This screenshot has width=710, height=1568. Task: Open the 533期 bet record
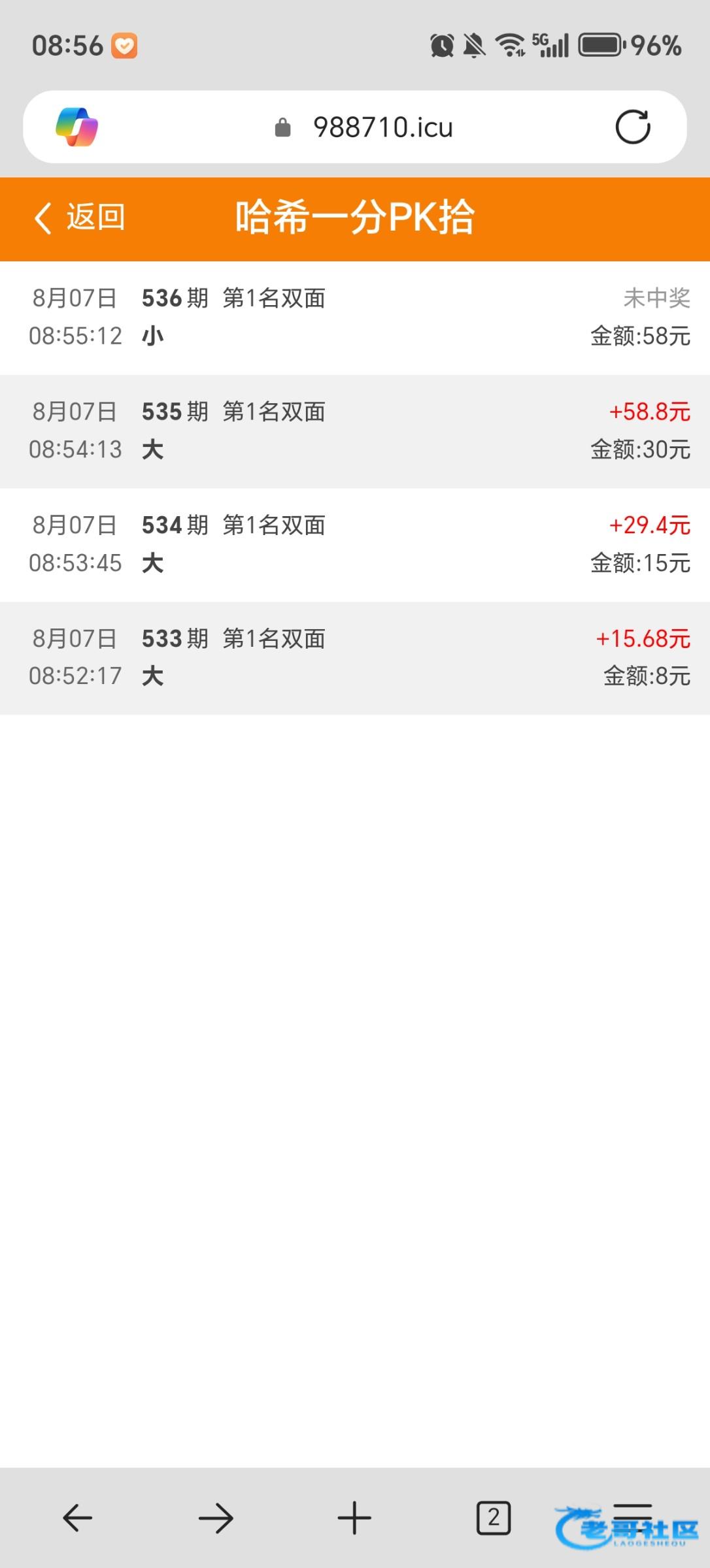pos(355,657)
